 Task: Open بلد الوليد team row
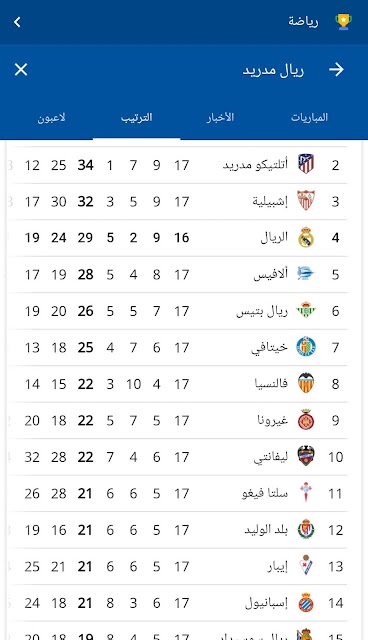click(178, 530)
